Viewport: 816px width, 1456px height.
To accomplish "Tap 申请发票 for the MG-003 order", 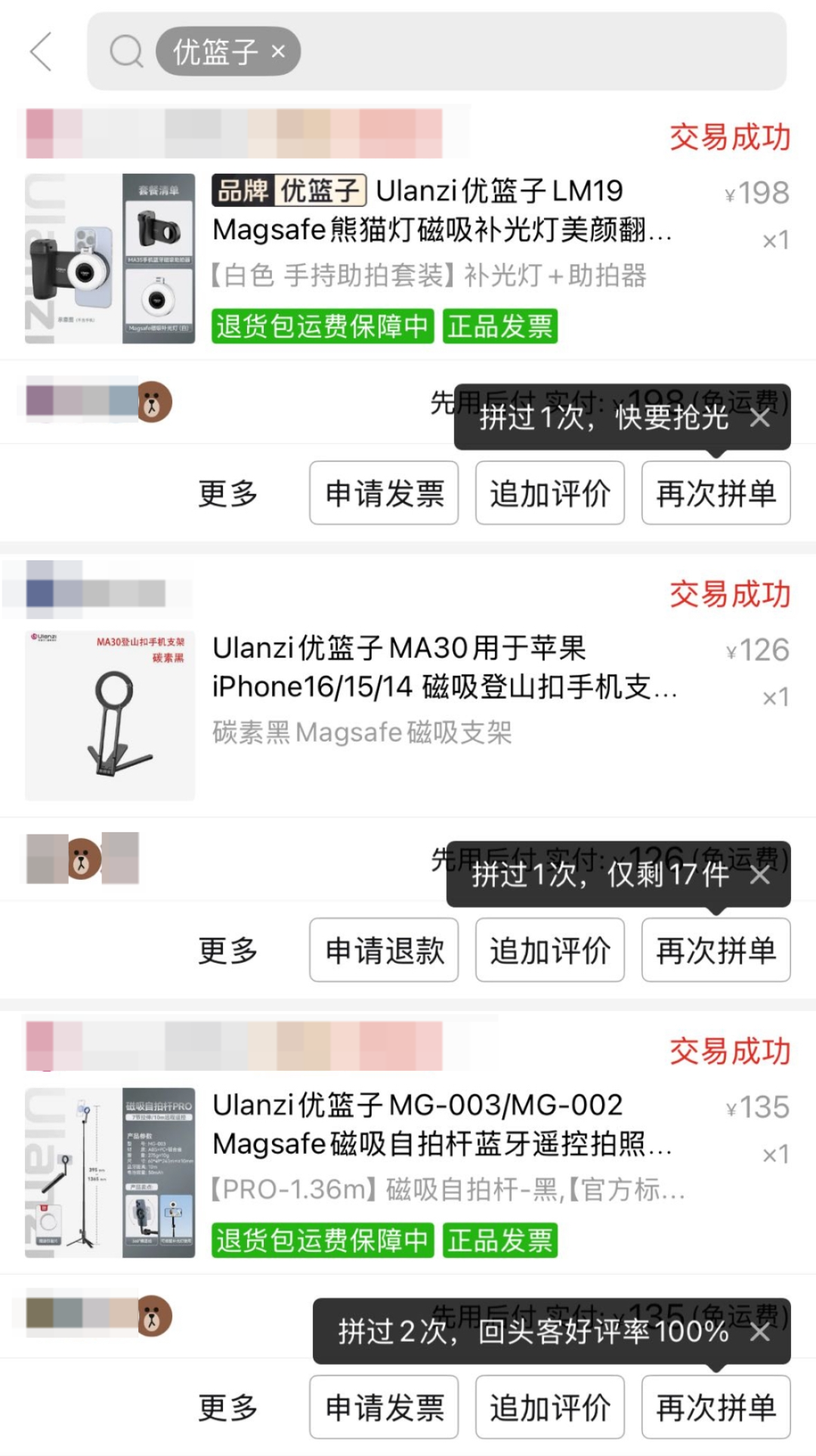I will [384, 1407].
